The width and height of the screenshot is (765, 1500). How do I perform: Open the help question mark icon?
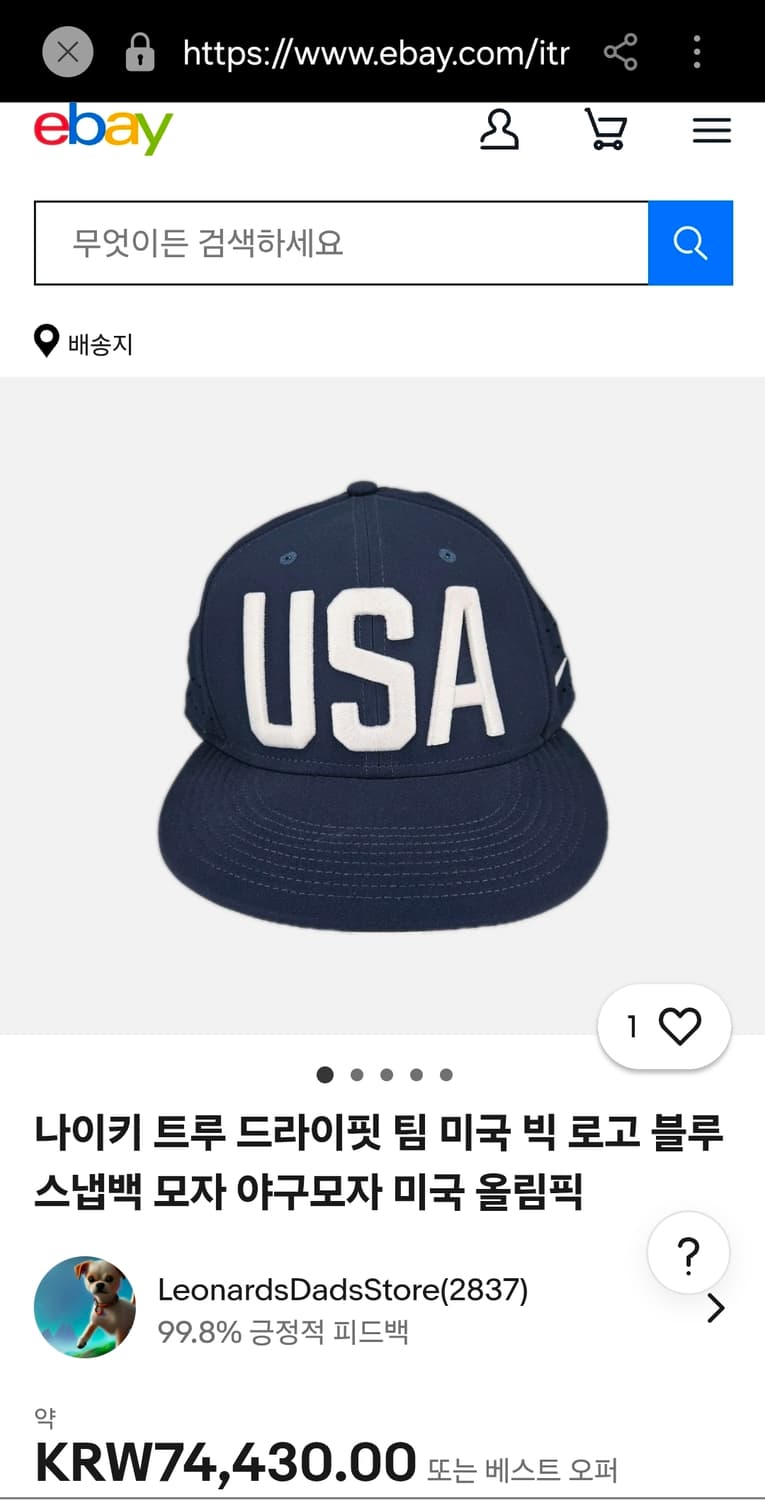pyautogui.click(x=688, y=1252)
